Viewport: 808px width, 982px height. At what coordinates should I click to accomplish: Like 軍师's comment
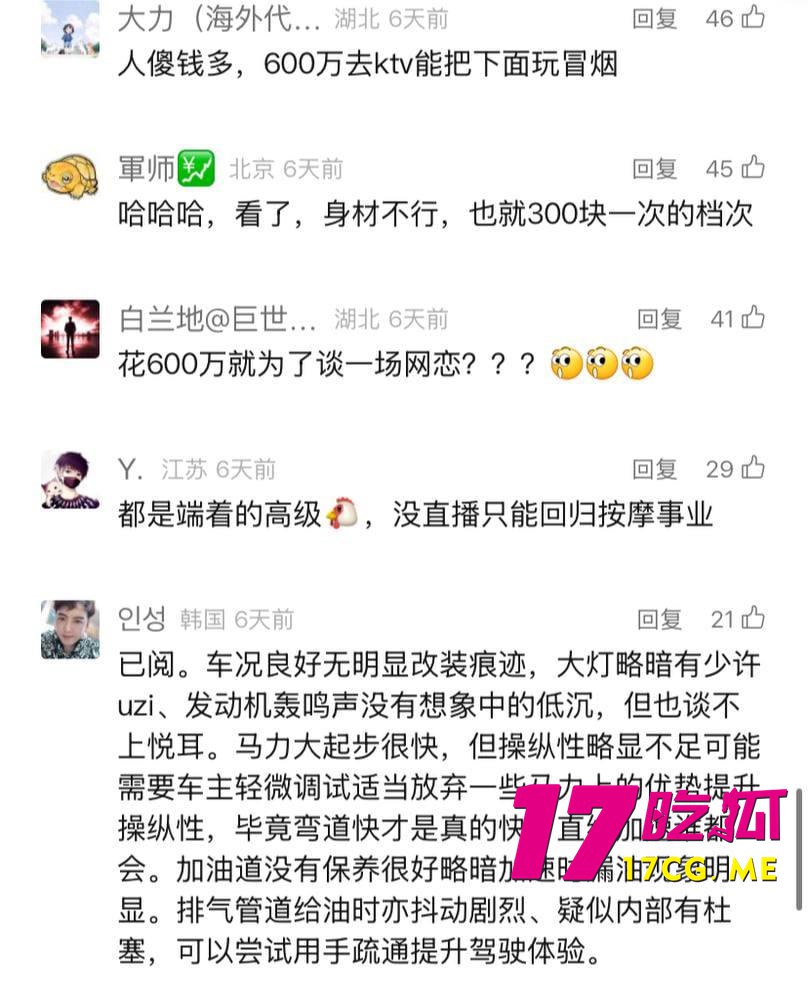(x=752, y=168)
